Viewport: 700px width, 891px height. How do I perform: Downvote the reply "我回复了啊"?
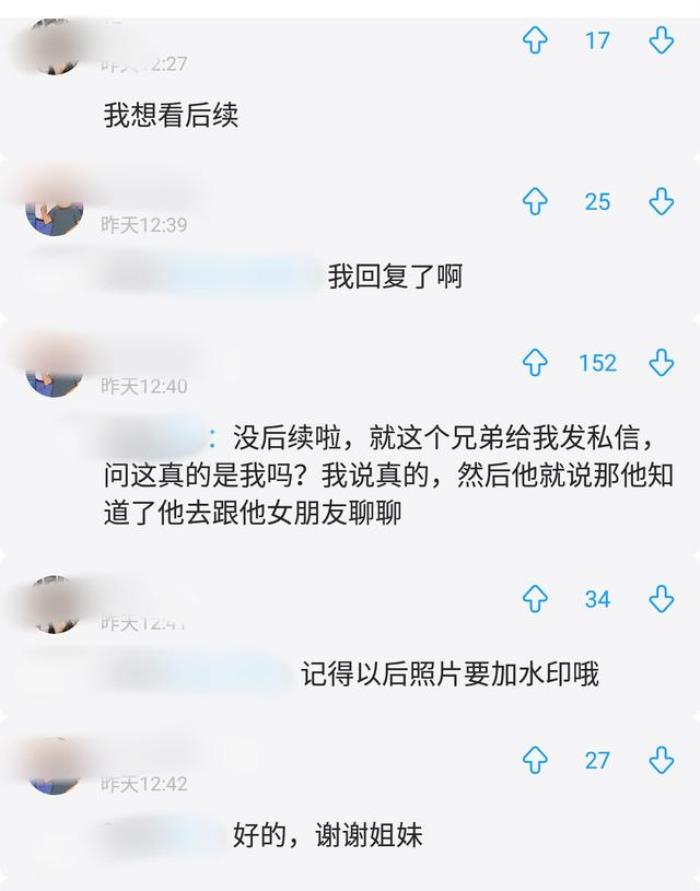661,202
